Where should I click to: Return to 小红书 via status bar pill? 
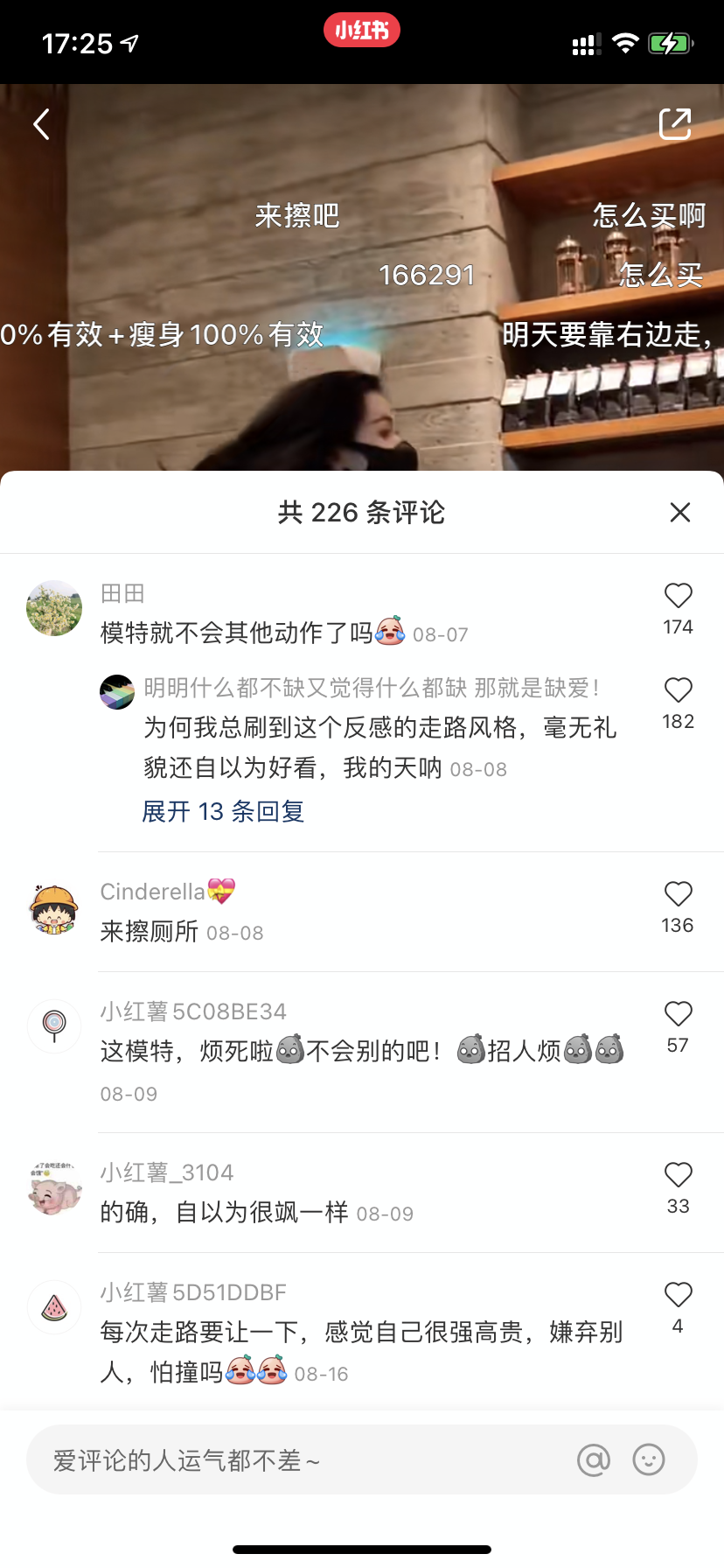[362, 31]
